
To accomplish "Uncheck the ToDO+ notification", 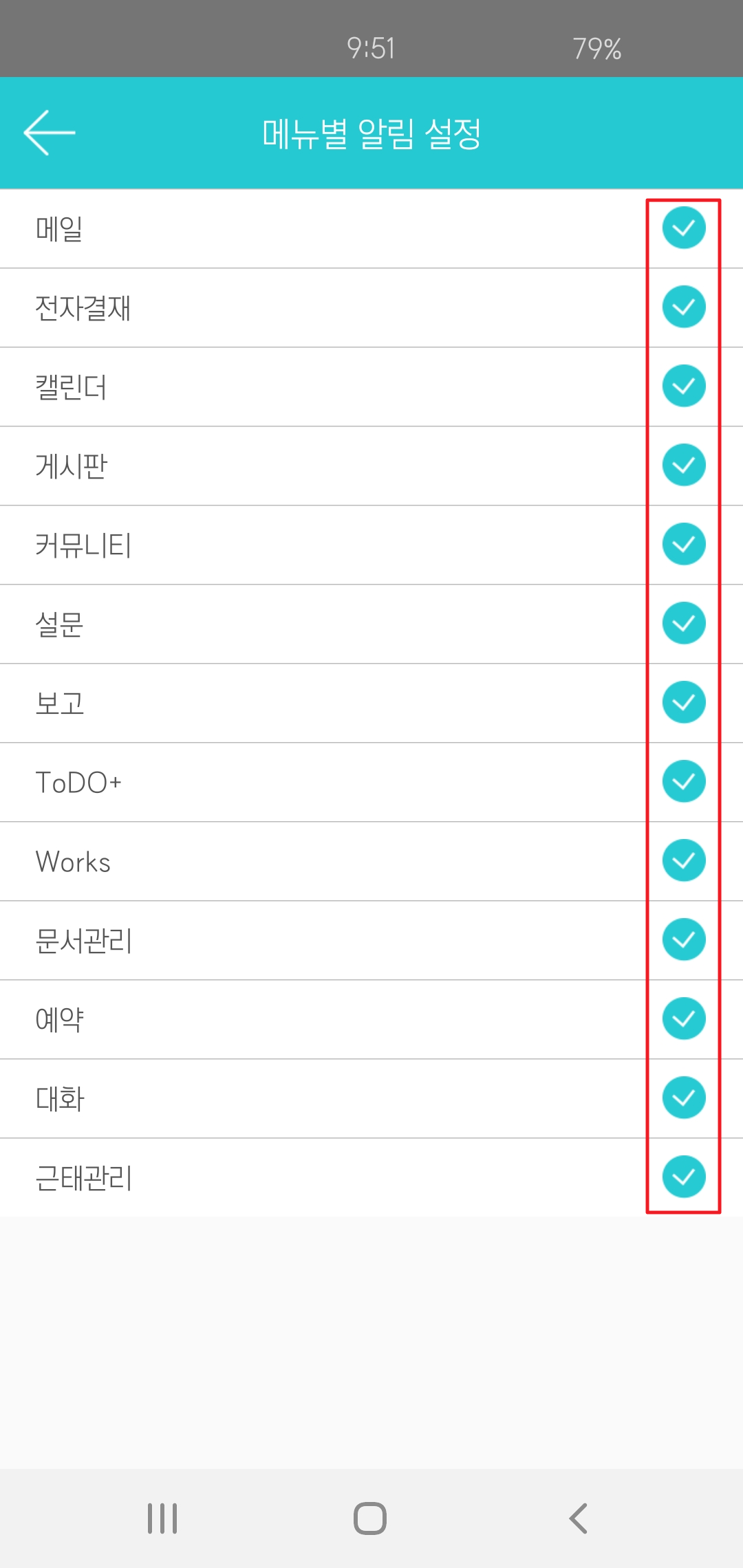I will click(684, 781).
